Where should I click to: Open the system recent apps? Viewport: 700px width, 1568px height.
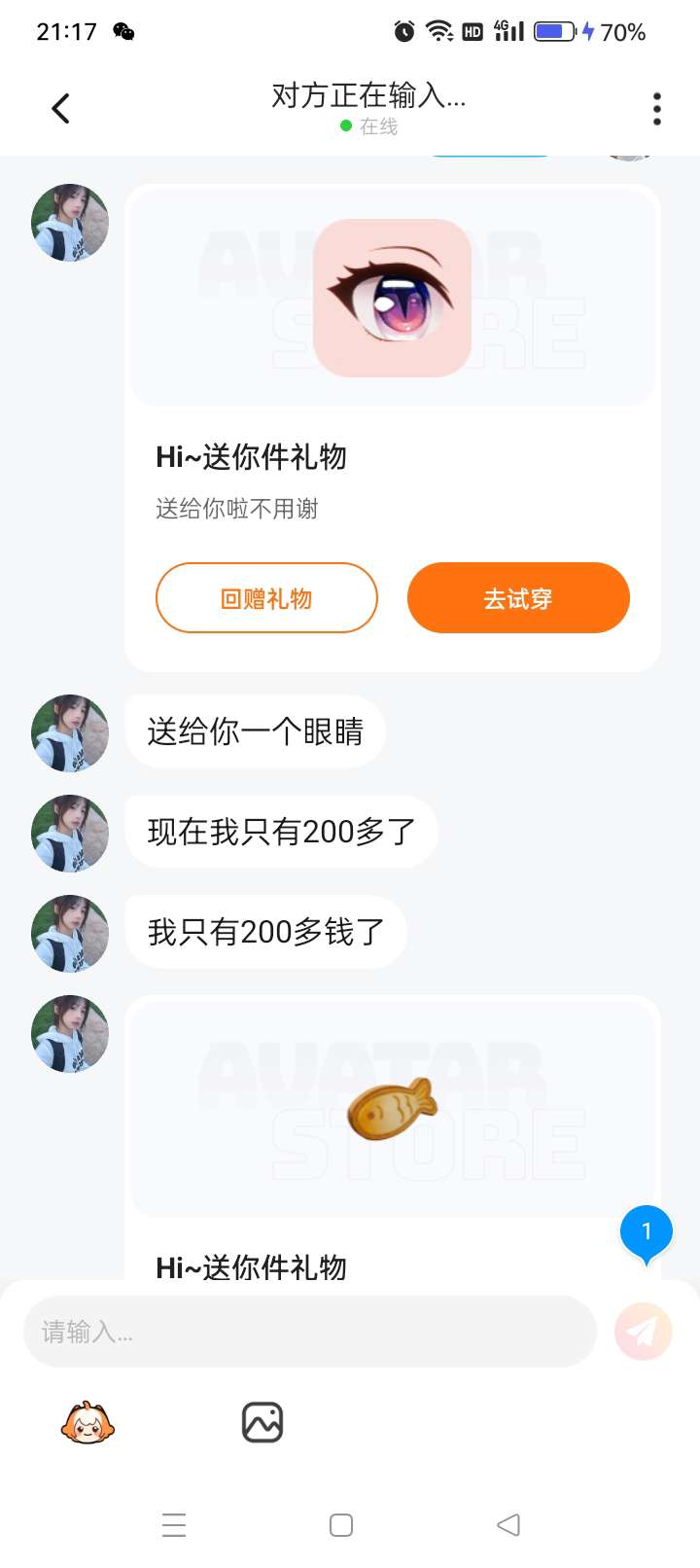(174, 1525)
